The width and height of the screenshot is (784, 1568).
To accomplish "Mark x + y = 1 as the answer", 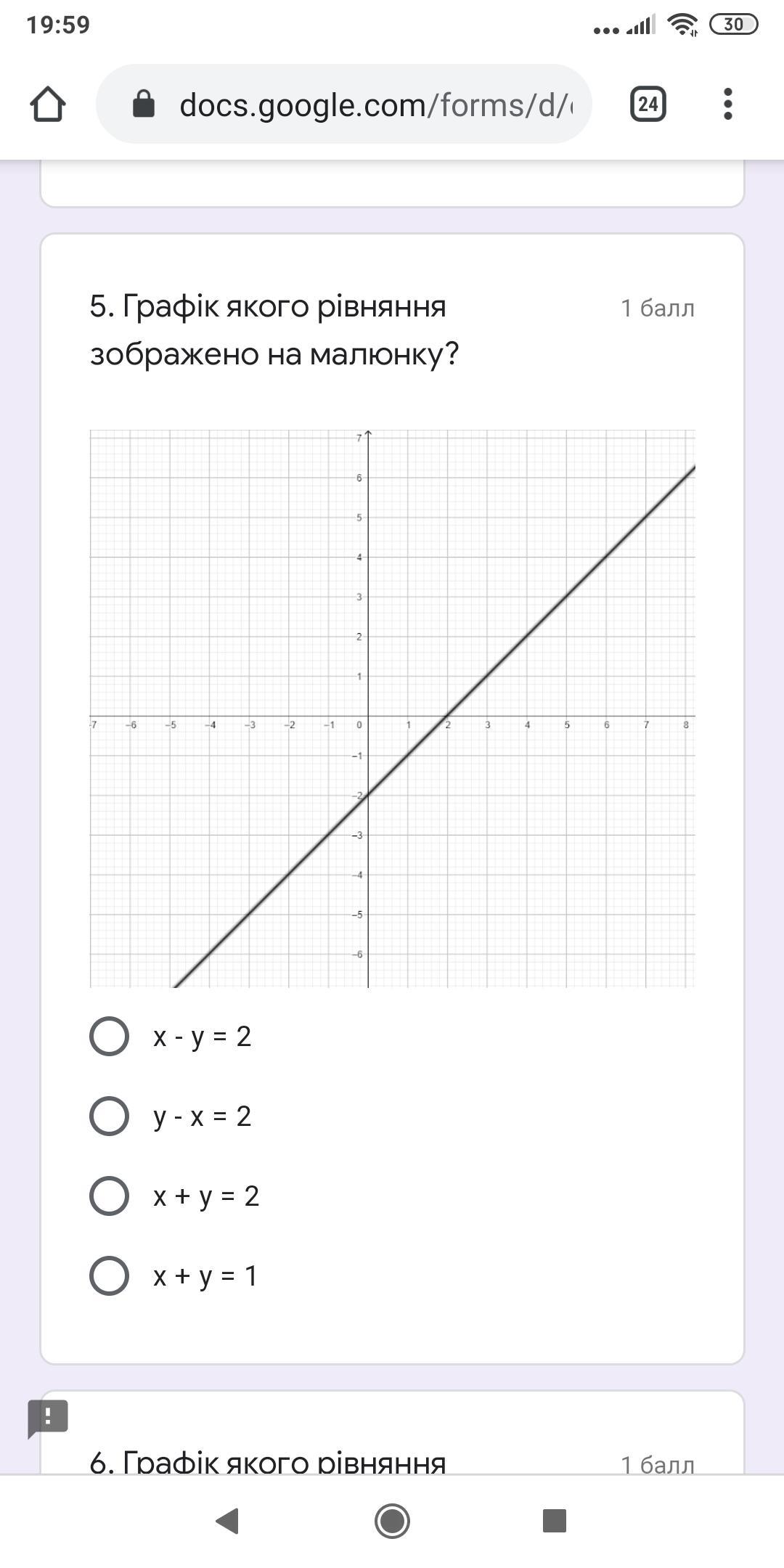I will [110, 1275].
